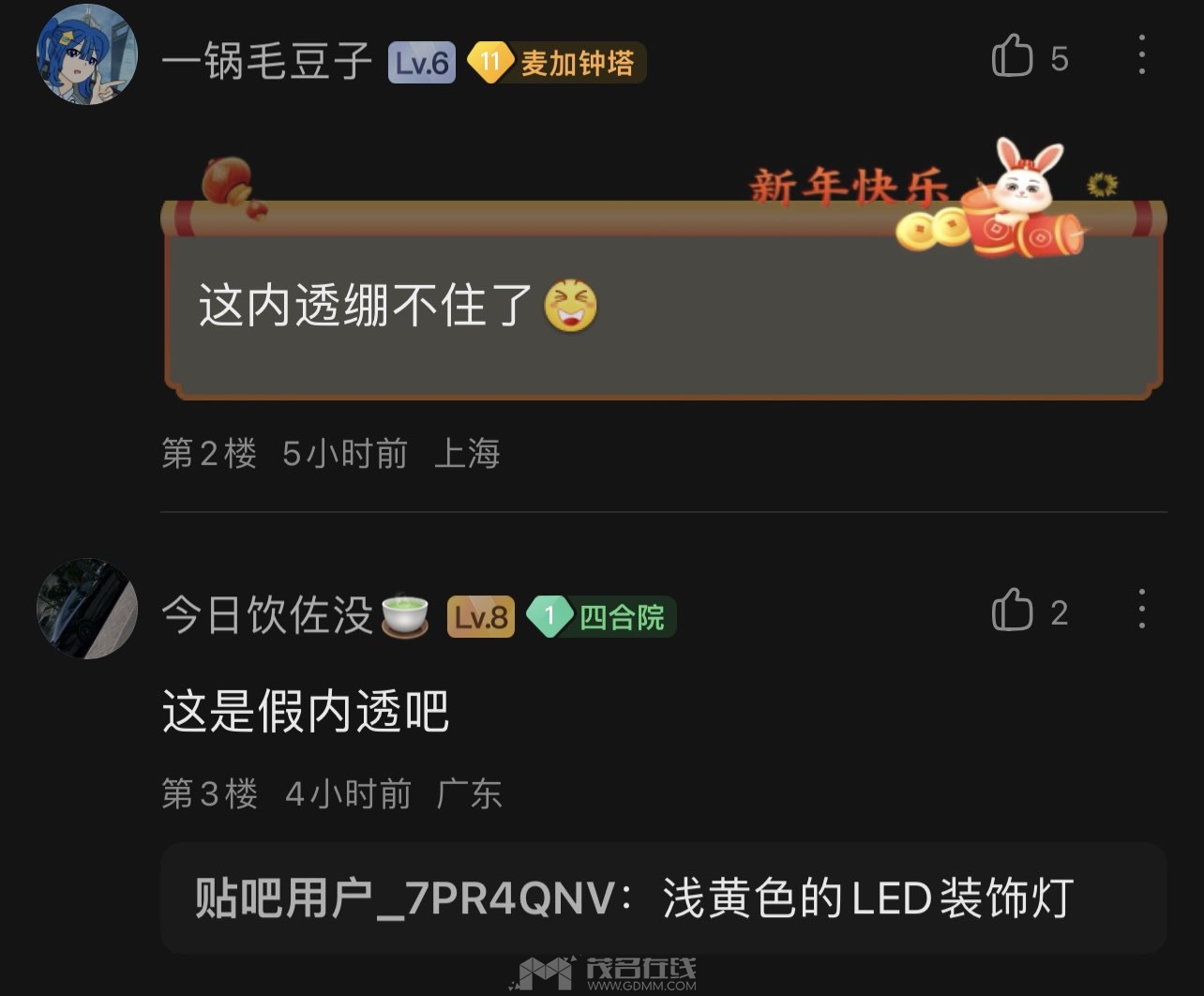Open overflow menu on 一锅毛豆子's comment
The width and height of the screenshot is (1204, 996).
1141,56
